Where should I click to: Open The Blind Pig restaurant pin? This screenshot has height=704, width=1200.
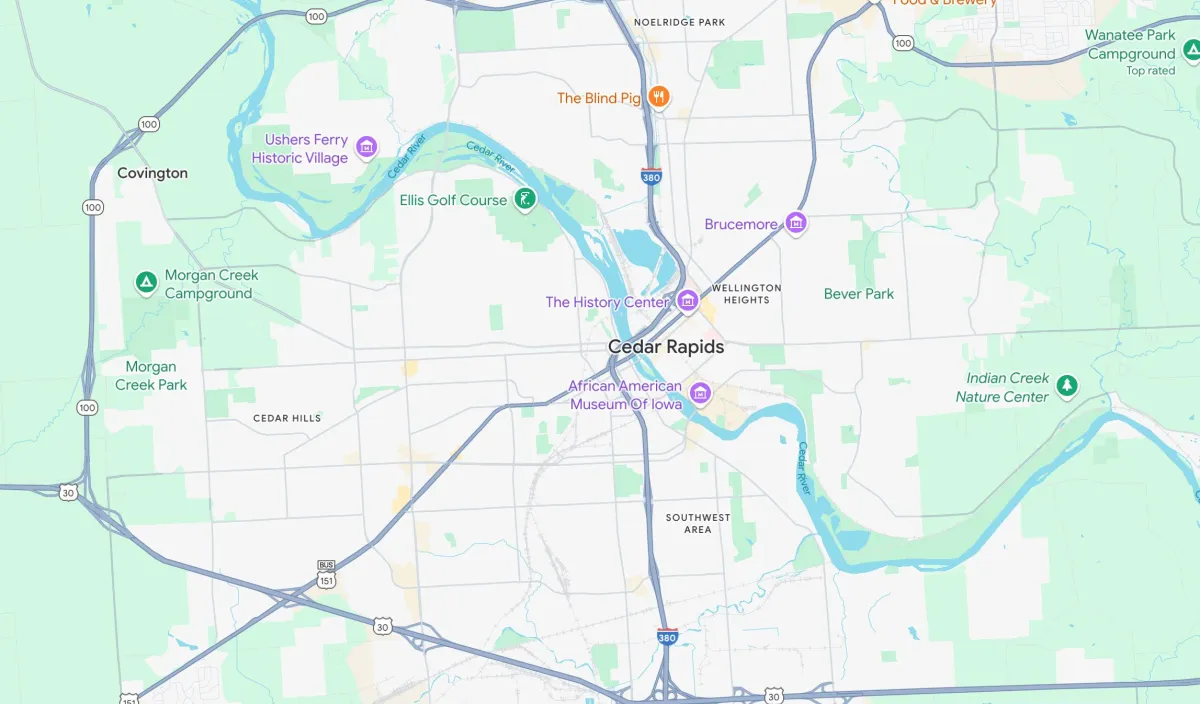tap(658, 97)
